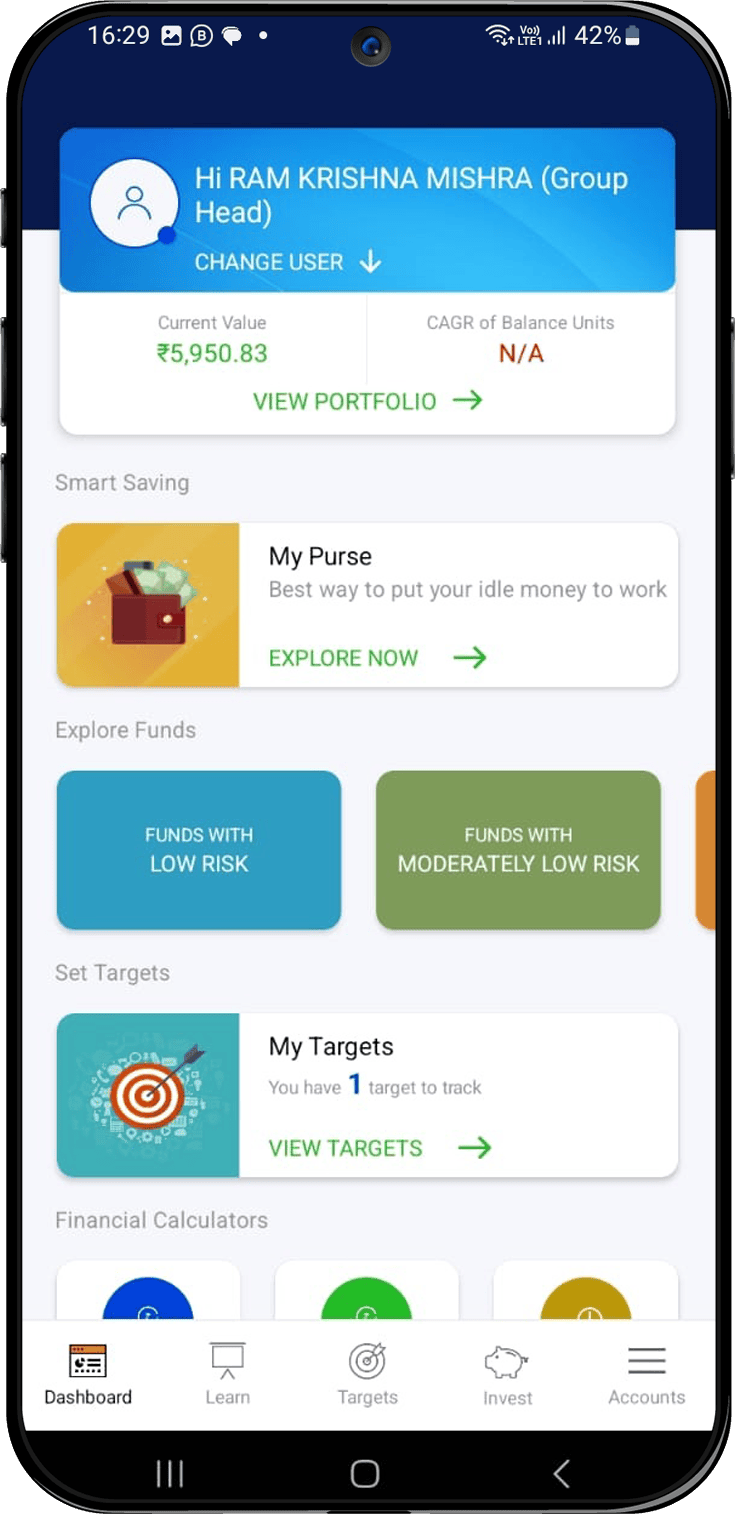
Task: Open the Accounts menu tab
Action: pyautogui.click(x=646, y=1375)
